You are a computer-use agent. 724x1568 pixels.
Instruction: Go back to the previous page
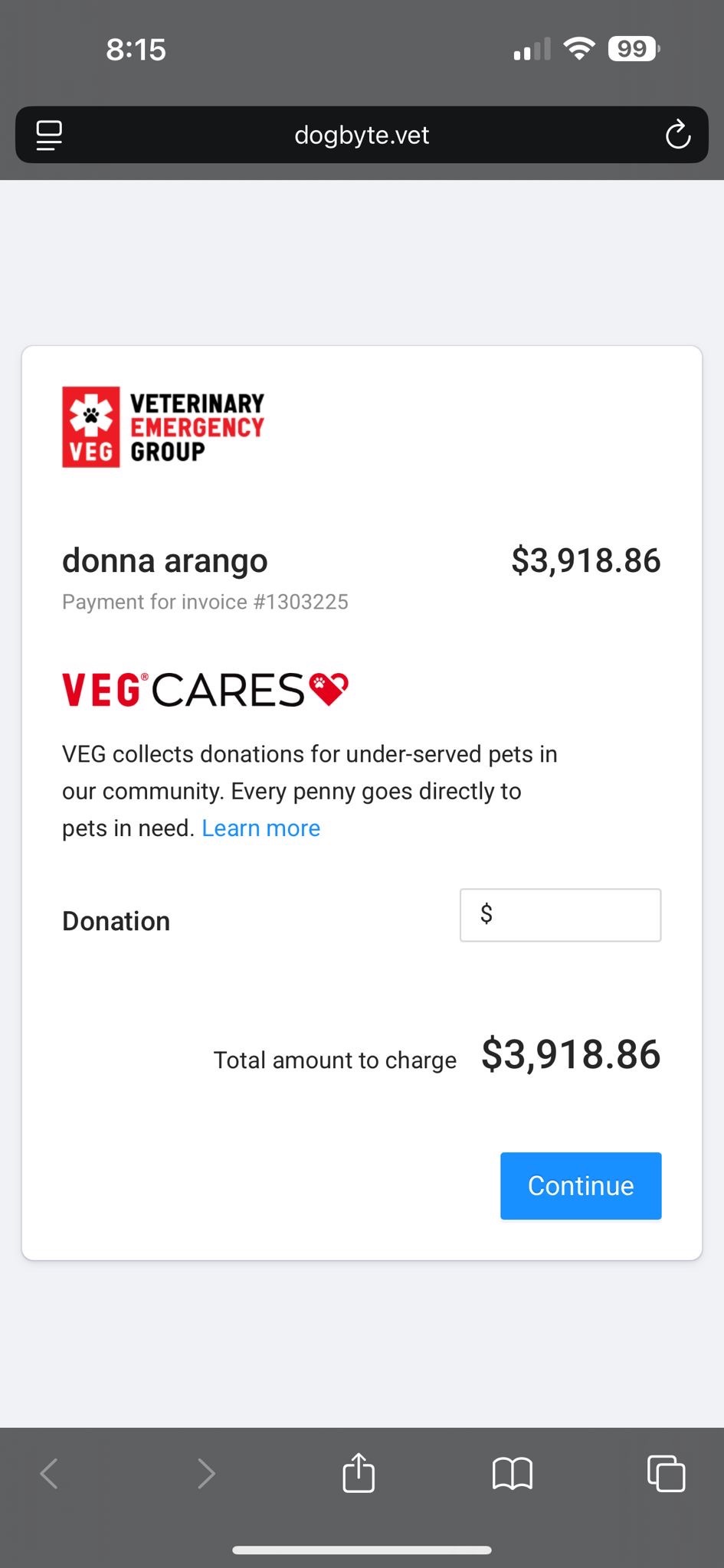pos(50,1473)
